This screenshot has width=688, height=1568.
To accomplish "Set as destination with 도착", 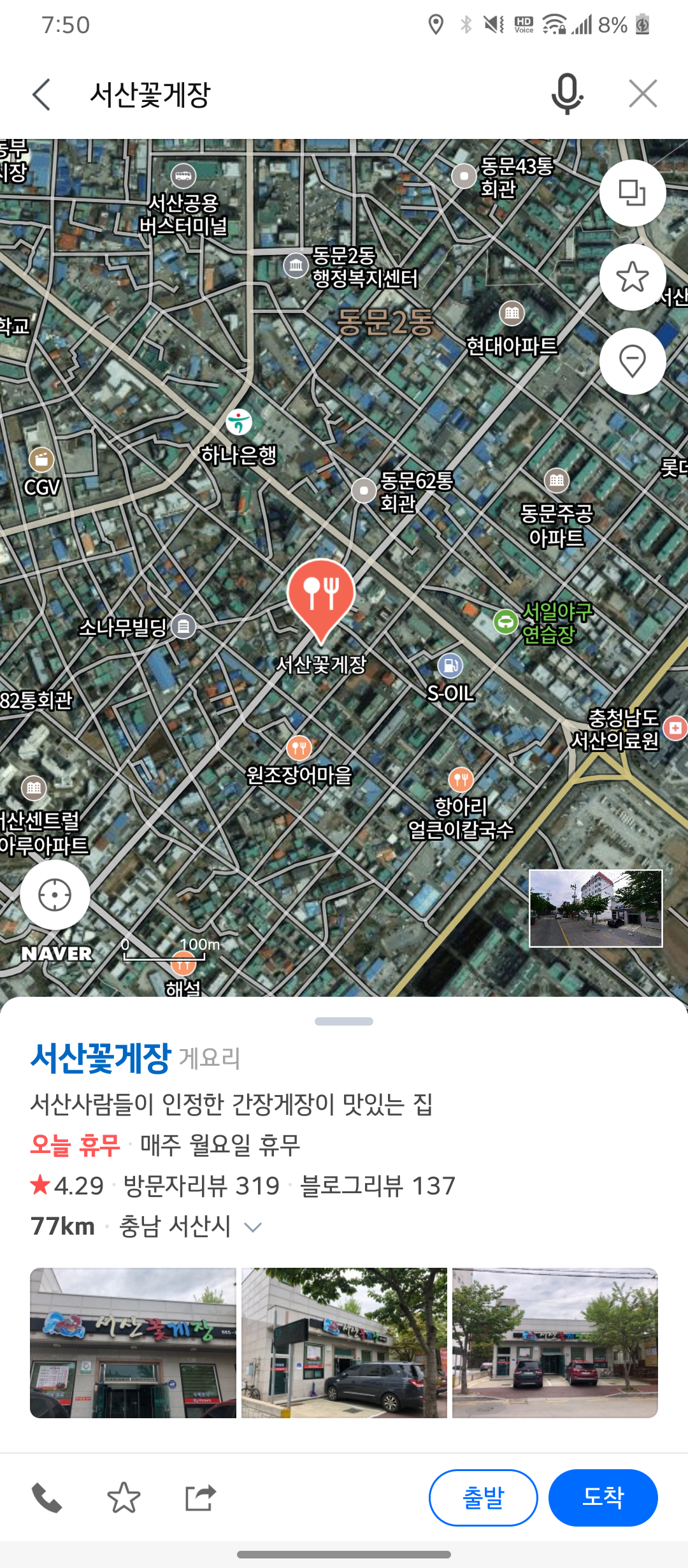I will click(x=603, y=1498).
